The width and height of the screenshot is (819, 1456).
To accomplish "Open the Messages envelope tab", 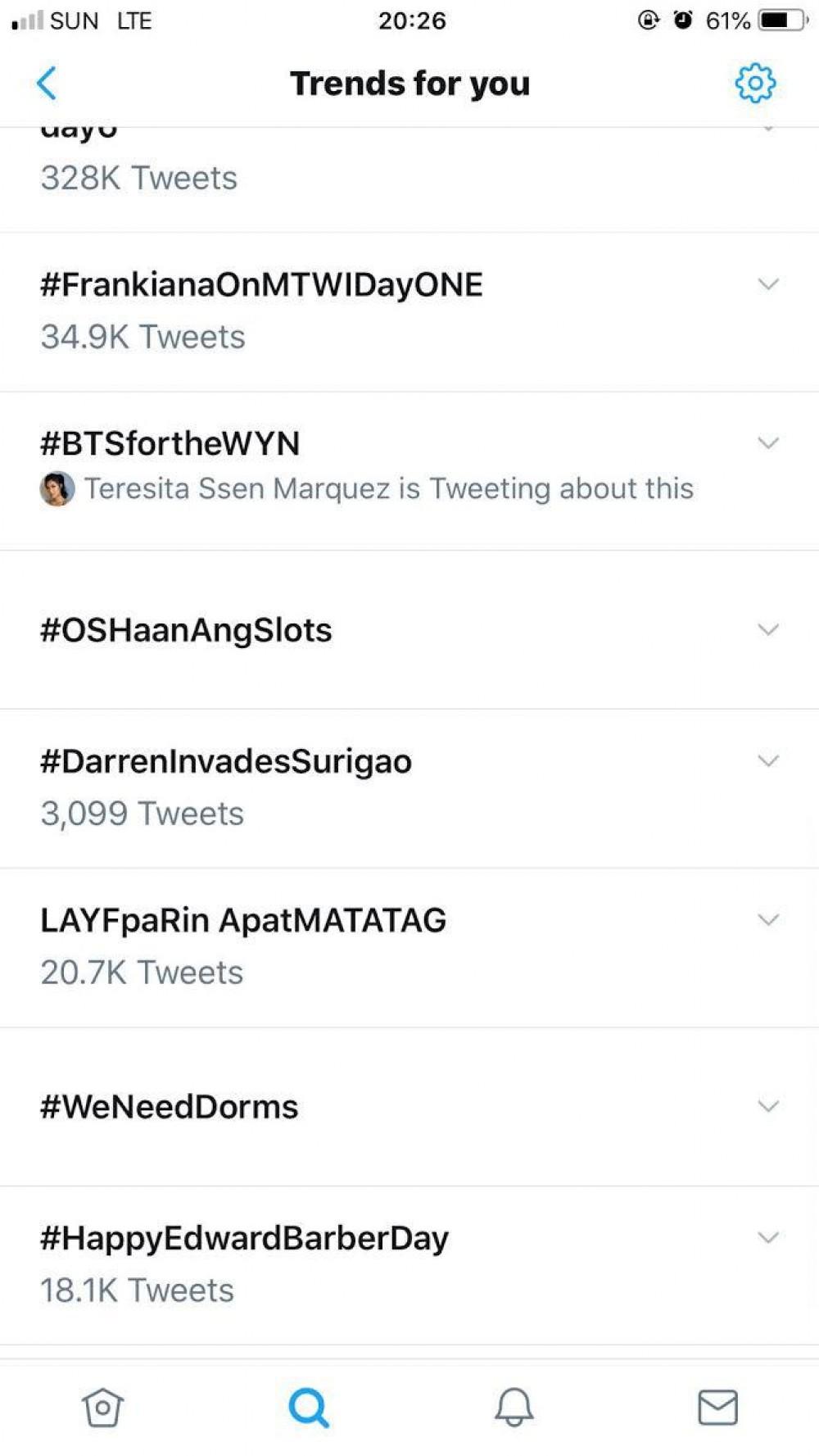I will click(717, 1408).
